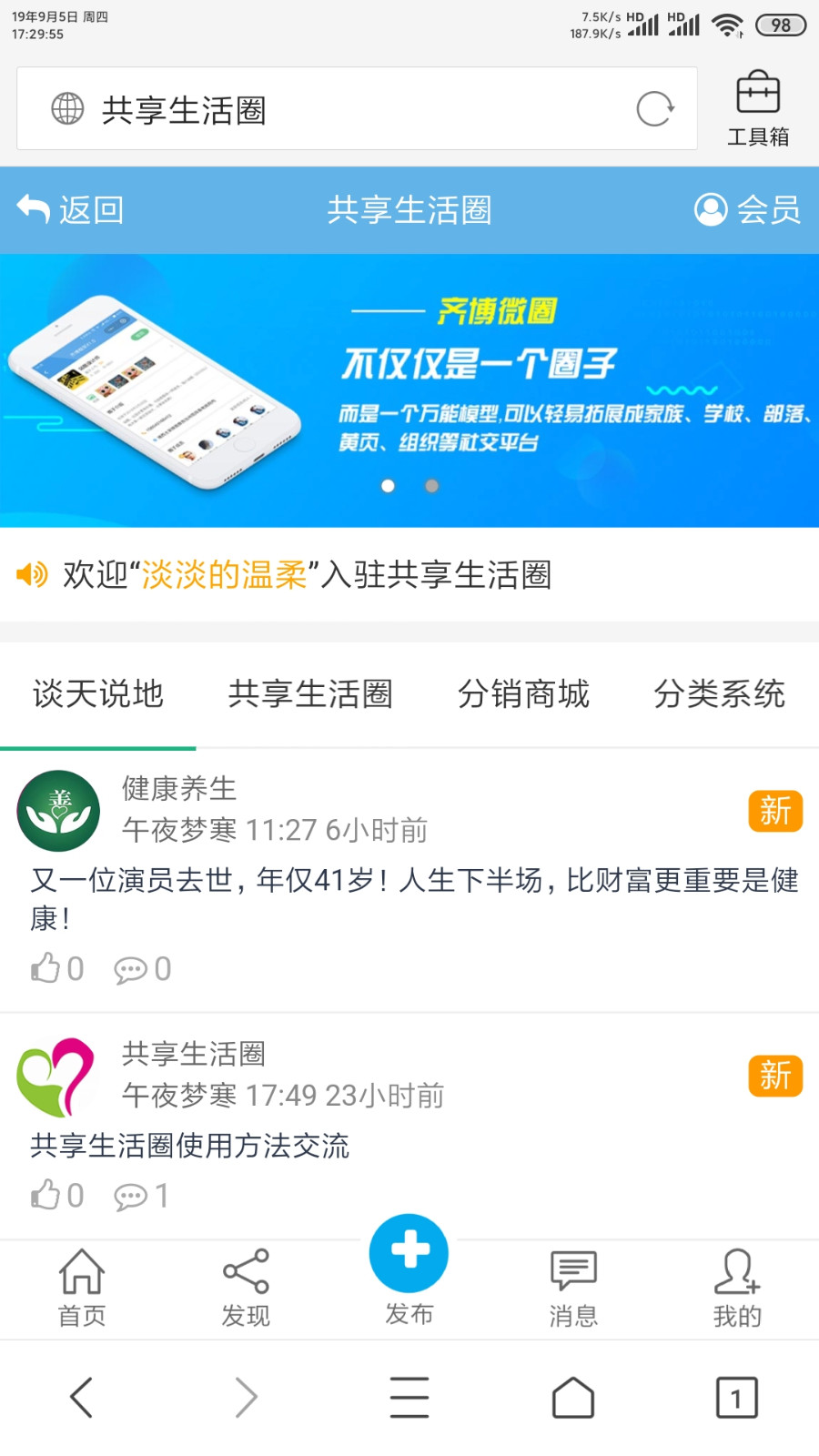Screen dimensions: 819x1456
Task: Select the second banner page dot
Action: point(432,486)
